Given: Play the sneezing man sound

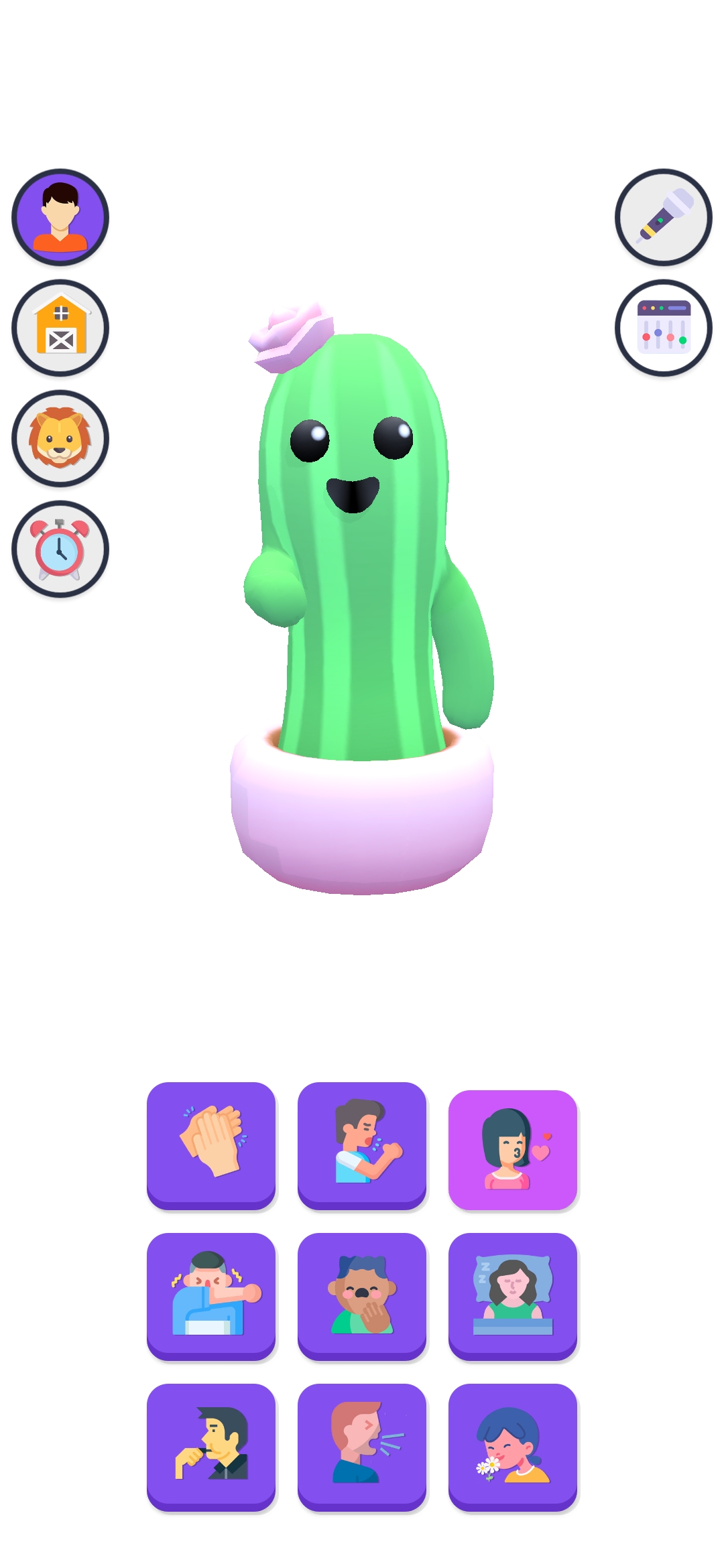Looking at the screenshot, I should 362,1445.
